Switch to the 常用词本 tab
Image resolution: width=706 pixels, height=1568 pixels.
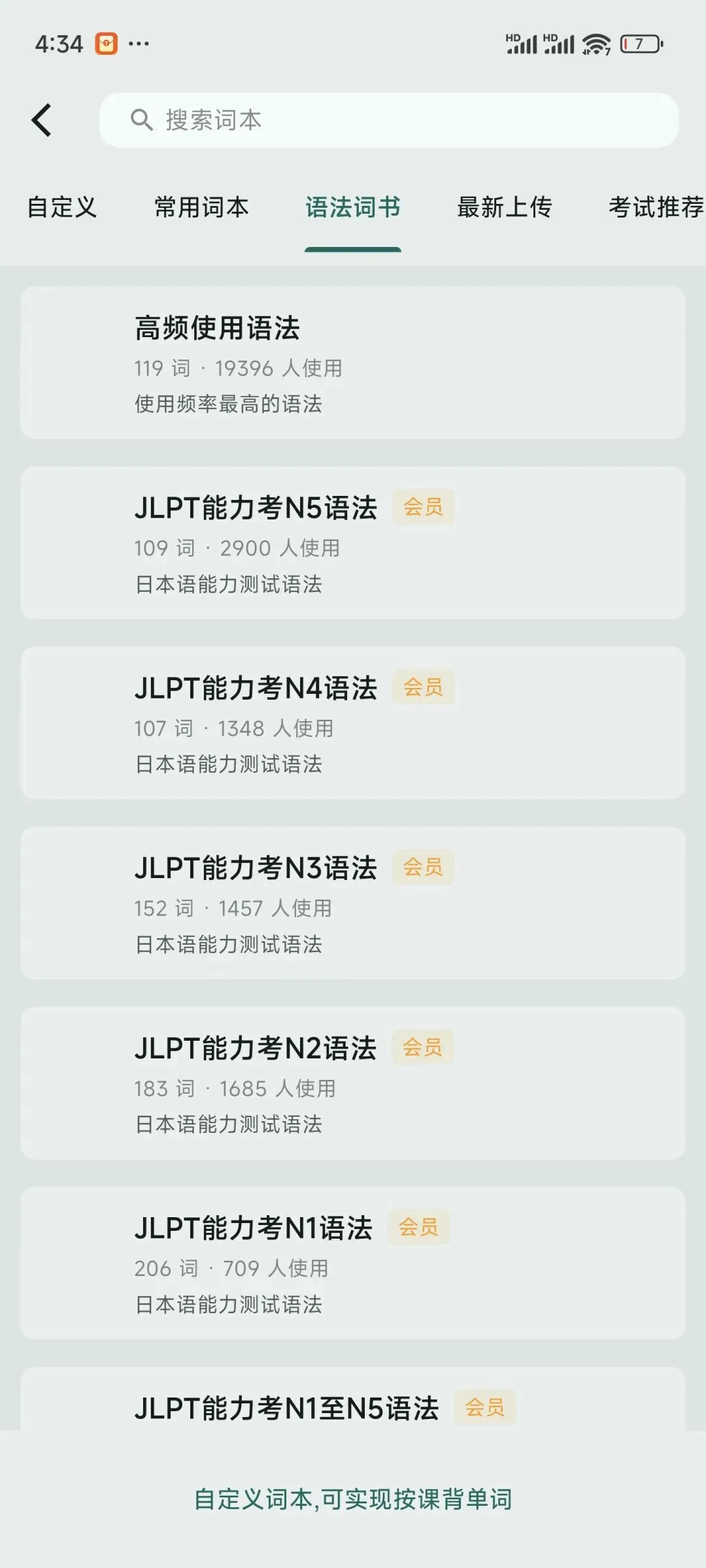201,207
